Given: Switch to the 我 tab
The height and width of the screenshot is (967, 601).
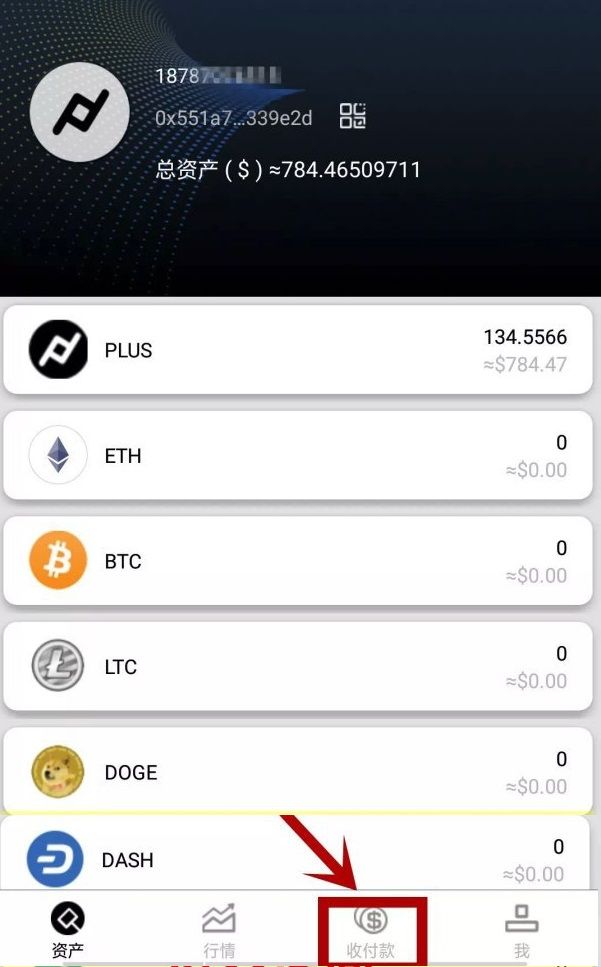Looking at the screenshot, I should (x=521, y=930).
